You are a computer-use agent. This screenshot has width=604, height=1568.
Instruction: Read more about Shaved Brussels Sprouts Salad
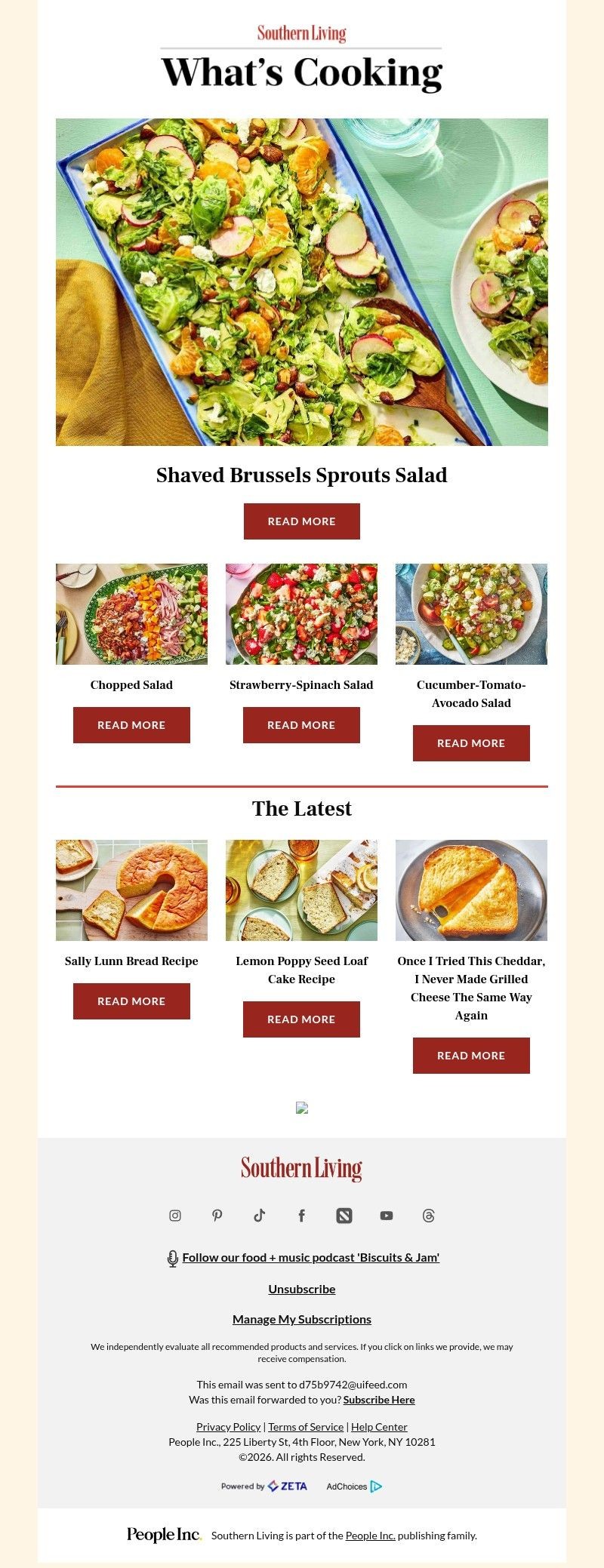[301, 521]
